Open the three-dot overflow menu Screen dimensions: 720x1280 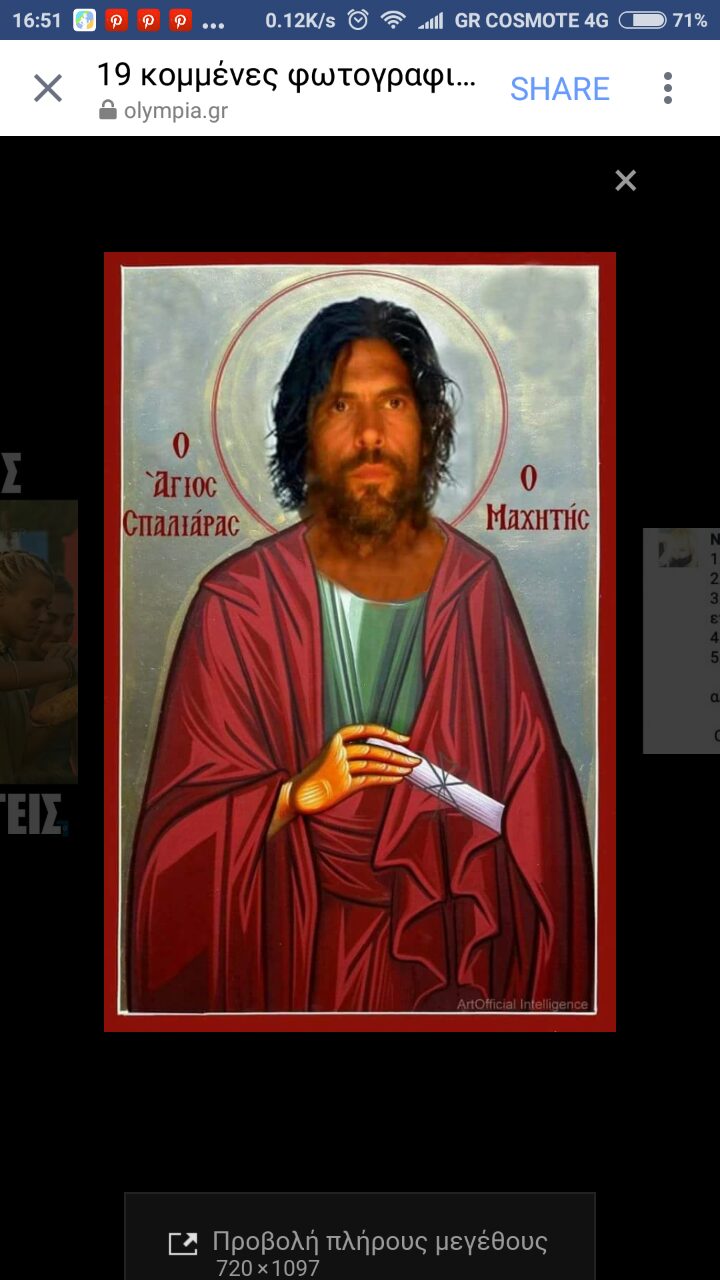tap(668, 88)
